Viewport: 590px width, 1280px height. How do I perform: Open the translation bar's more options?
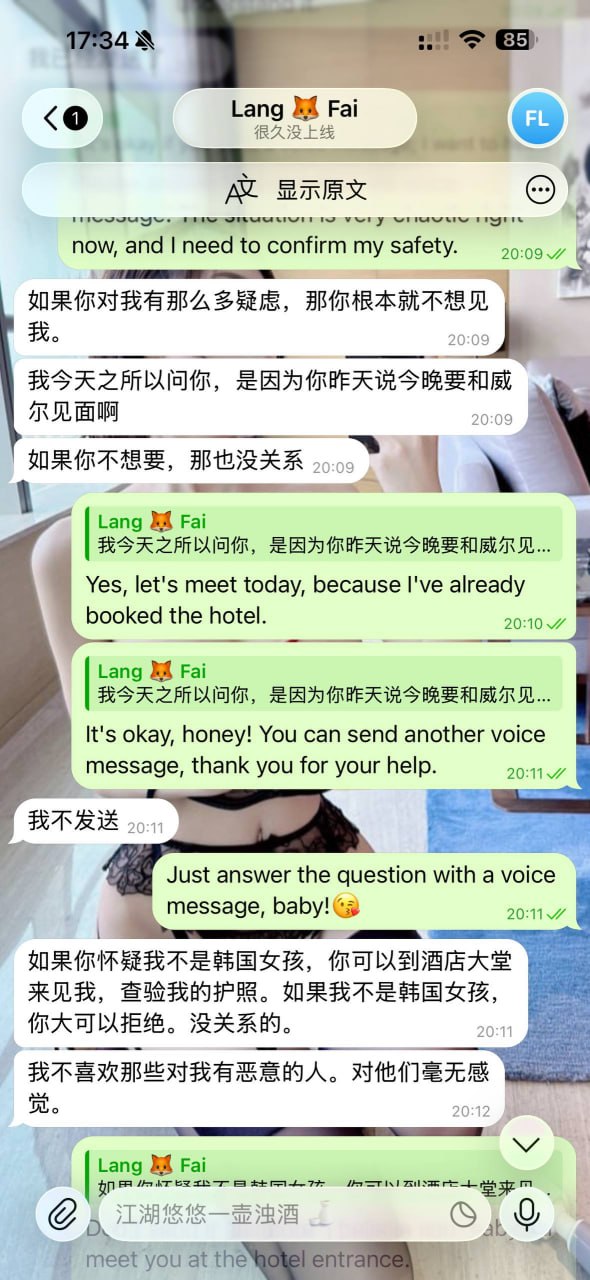point(541,190)
